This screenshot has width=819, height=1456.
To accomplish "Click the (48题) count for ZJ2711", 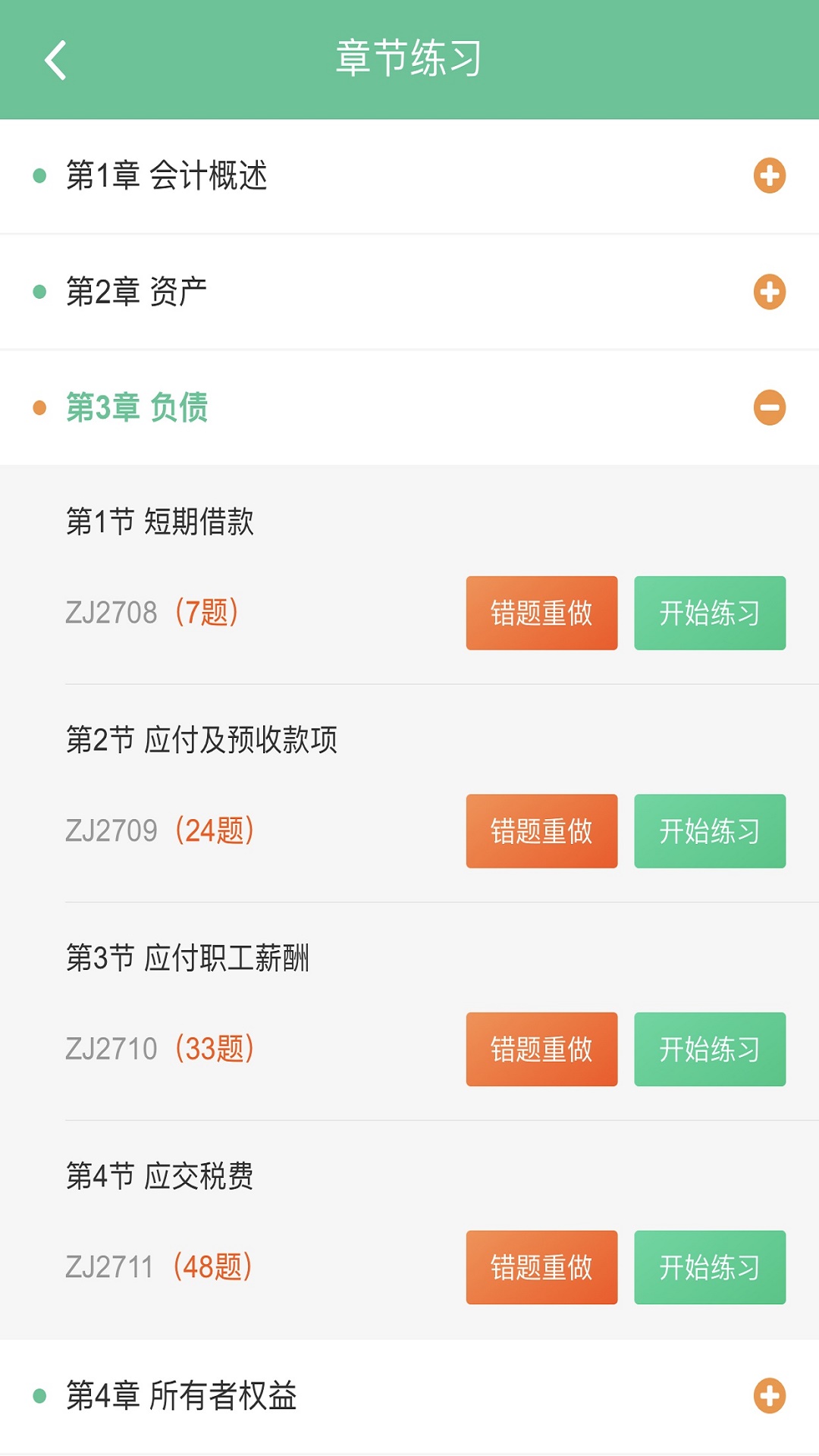I will pos(213,1267).
